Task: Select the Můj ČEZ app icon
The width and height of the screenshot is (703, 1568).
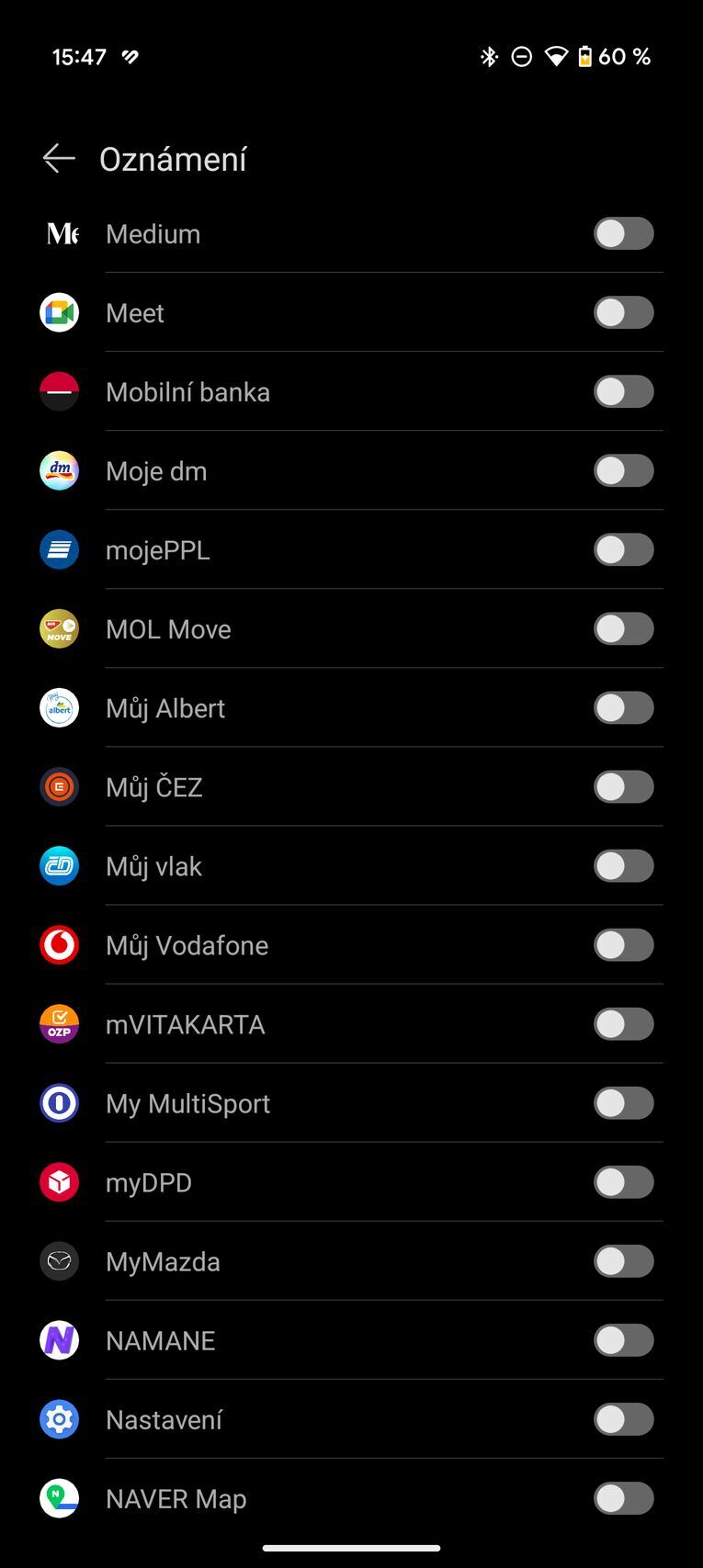Action: point(59,786)
